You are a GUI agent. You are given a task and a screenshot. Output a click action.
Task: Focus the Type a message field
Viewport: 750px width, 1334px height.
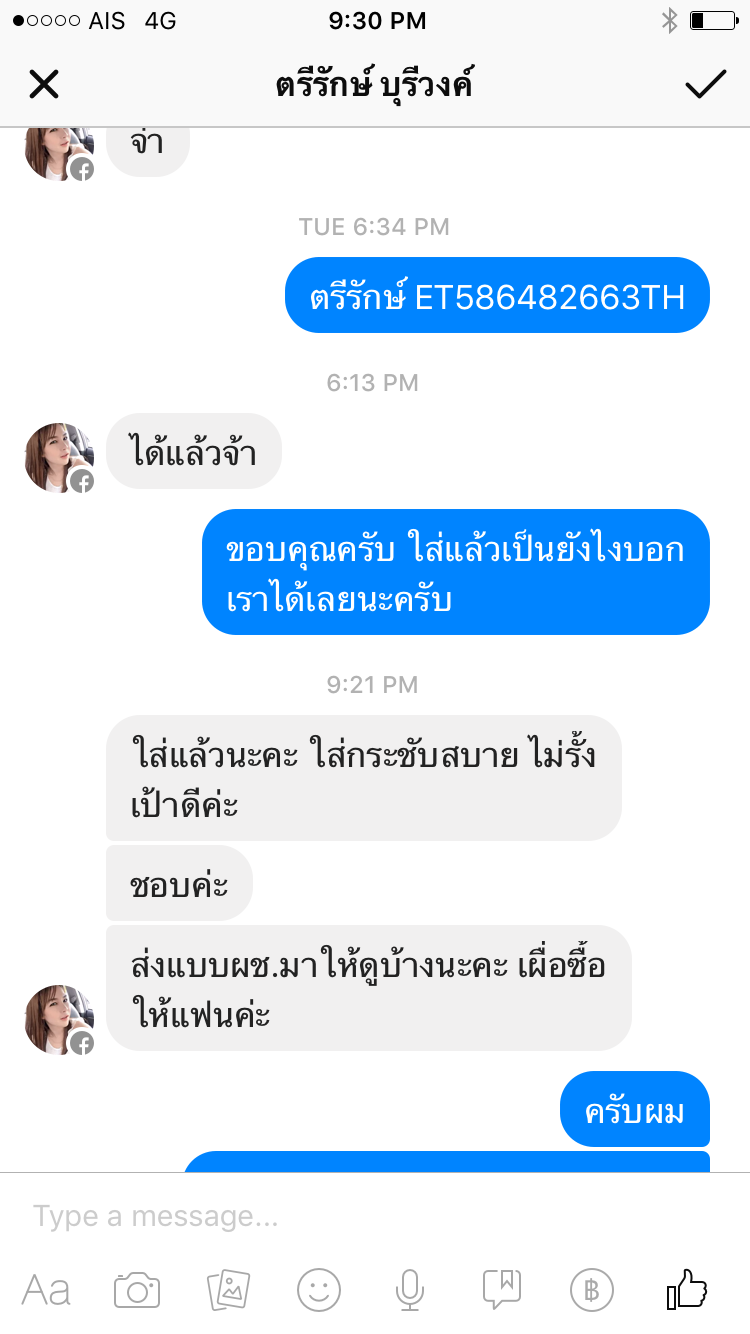coord(375,1216)
